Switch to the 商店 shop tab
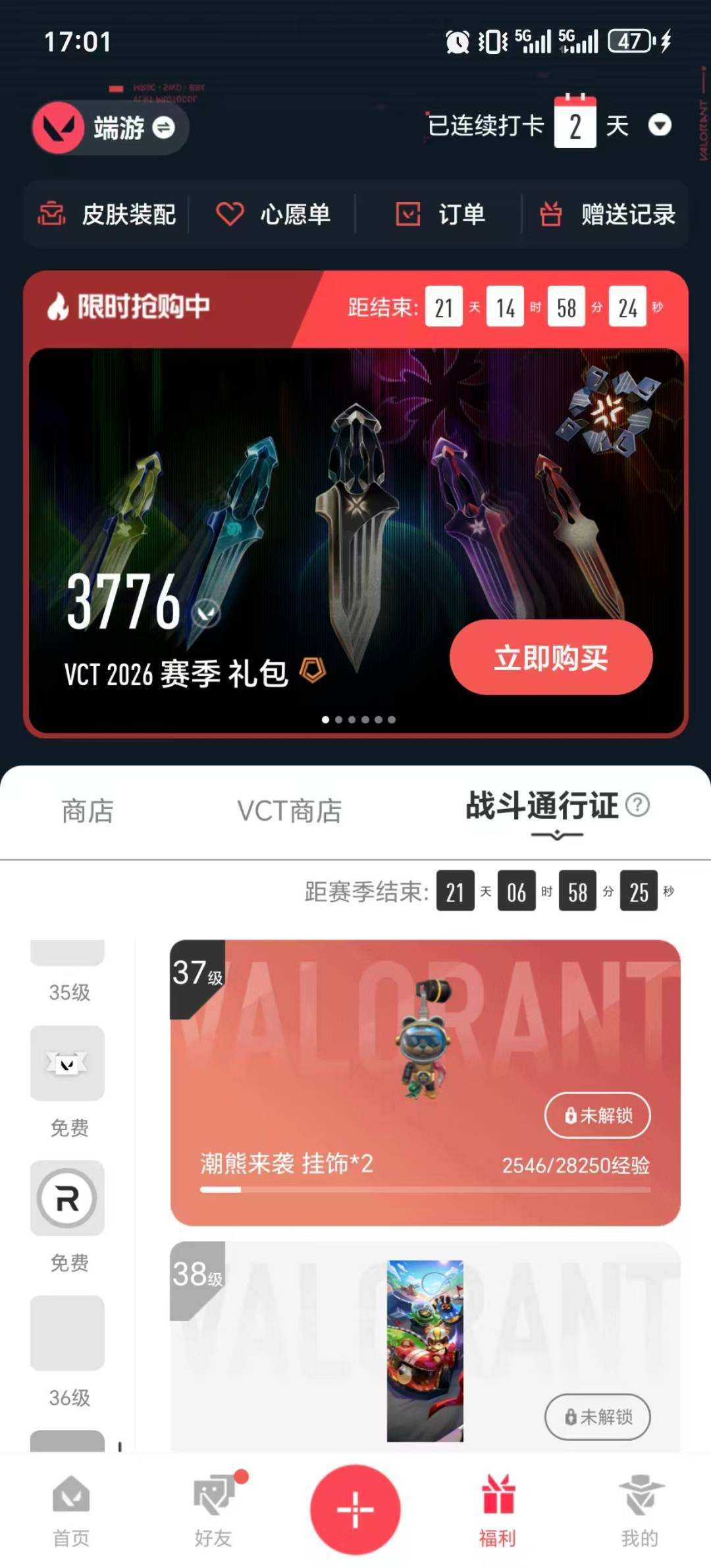Screen dimensions: 711x1568 coord(89,812)
